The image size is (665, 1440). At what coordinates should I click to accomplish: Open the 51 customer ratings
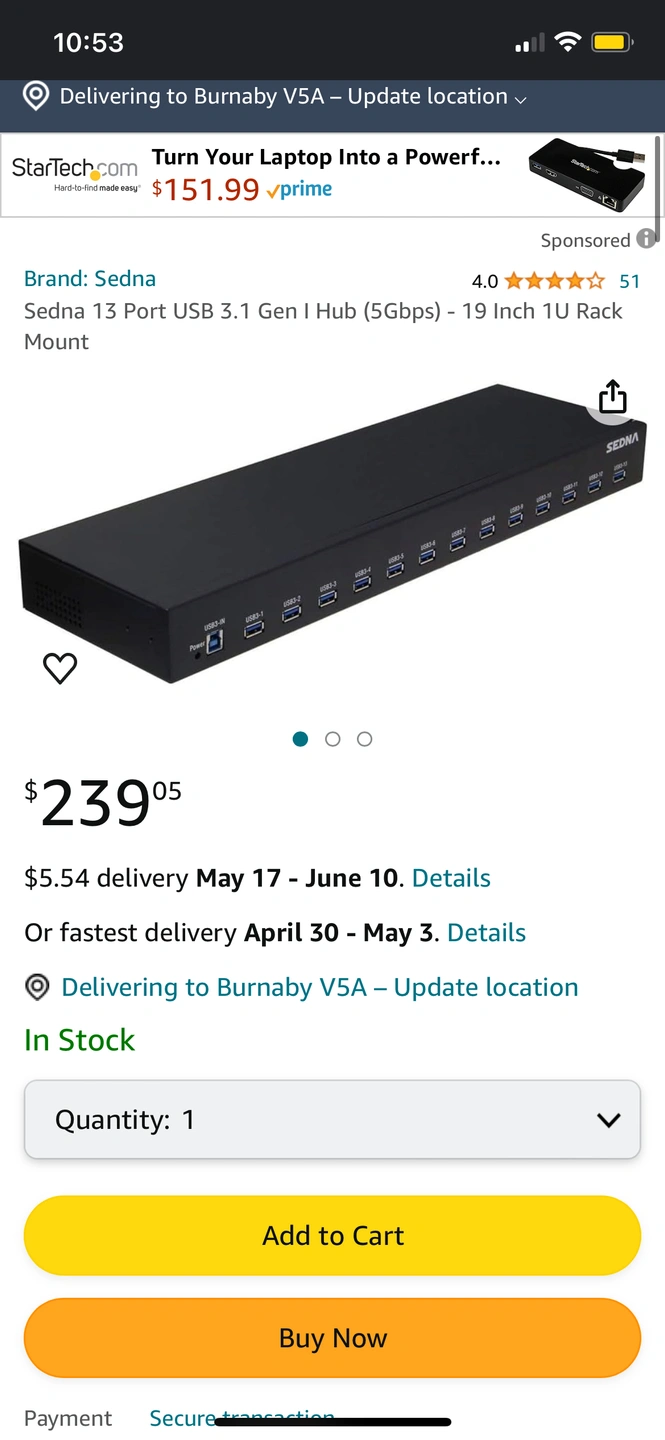point(629,281)
